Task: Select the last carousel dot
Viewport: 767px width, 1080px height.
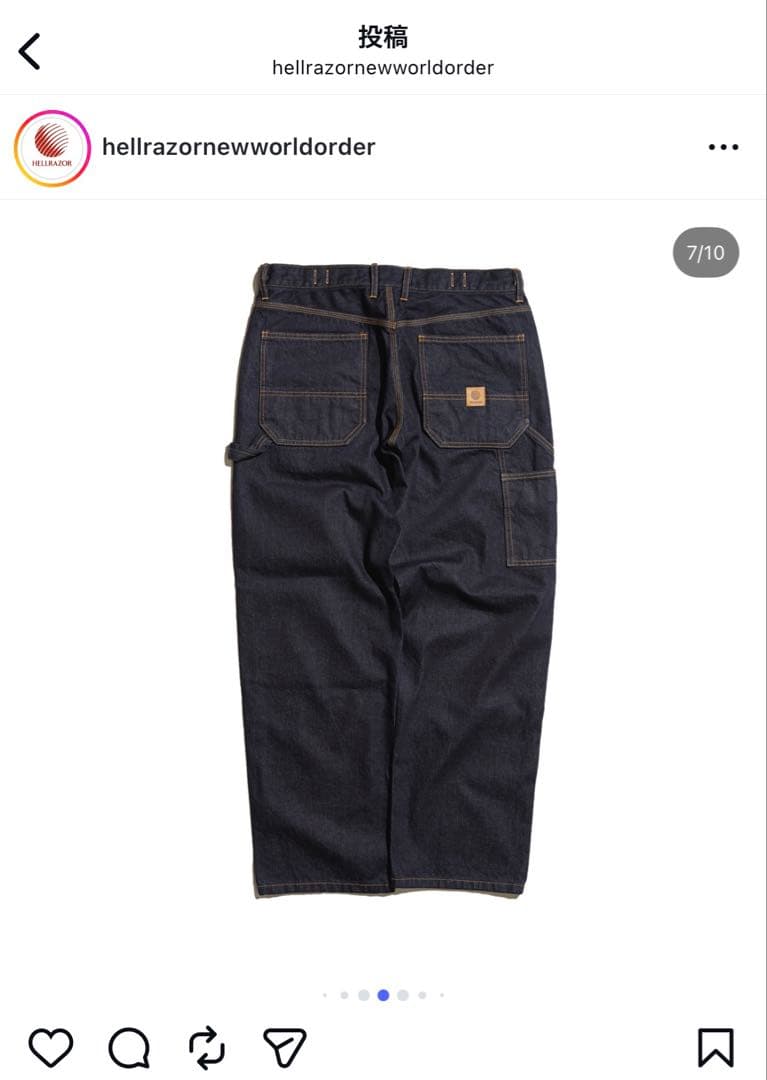Action: pyautogui.click(x=442, y=995)
